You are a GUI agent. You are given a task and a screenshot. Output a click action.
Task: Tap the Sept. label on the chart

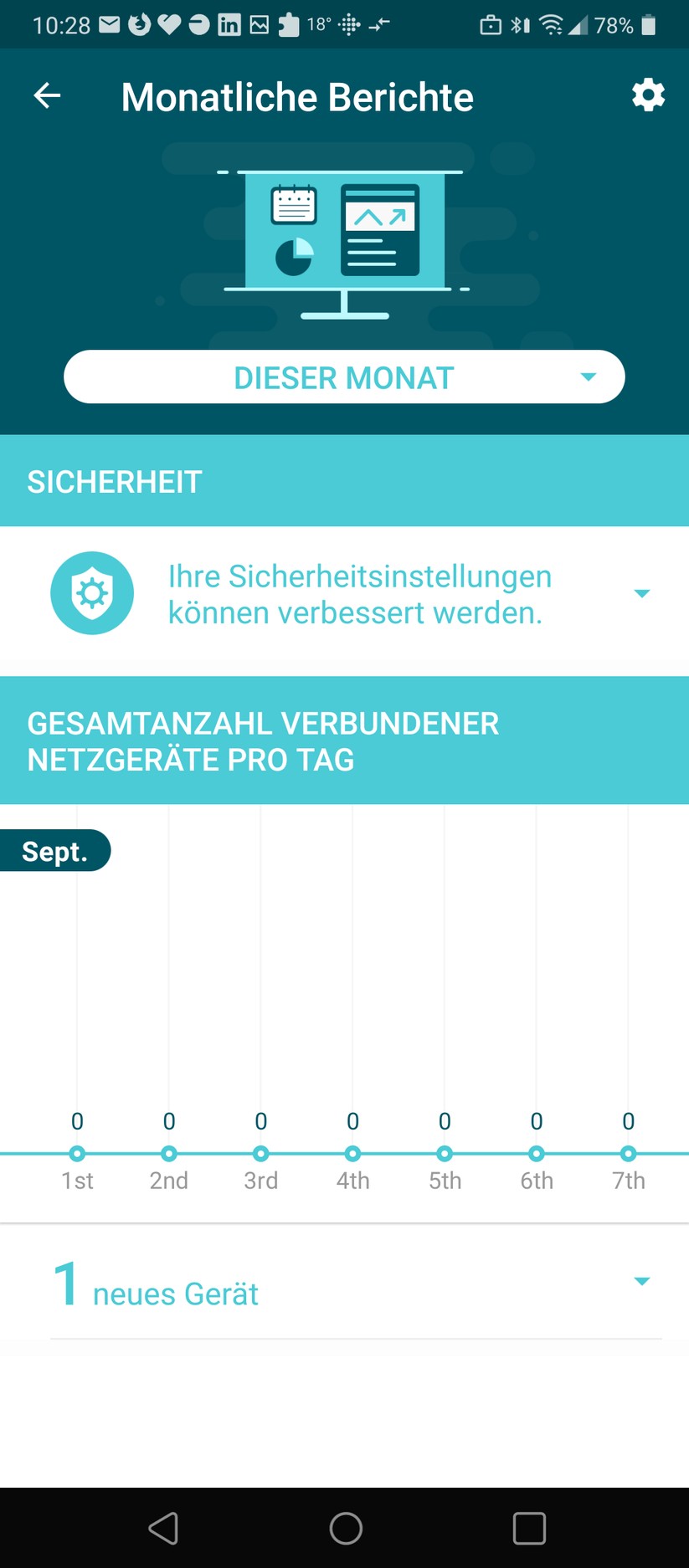point(54,851)
